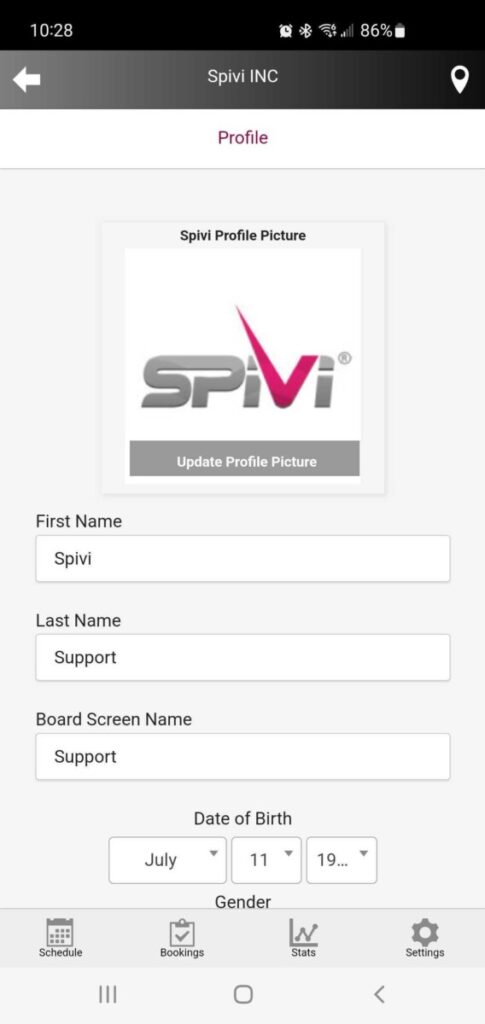Edit the First Name field
Image resolution: width=485 pixels, height=1024 pixels.
[x=243, y=559]
